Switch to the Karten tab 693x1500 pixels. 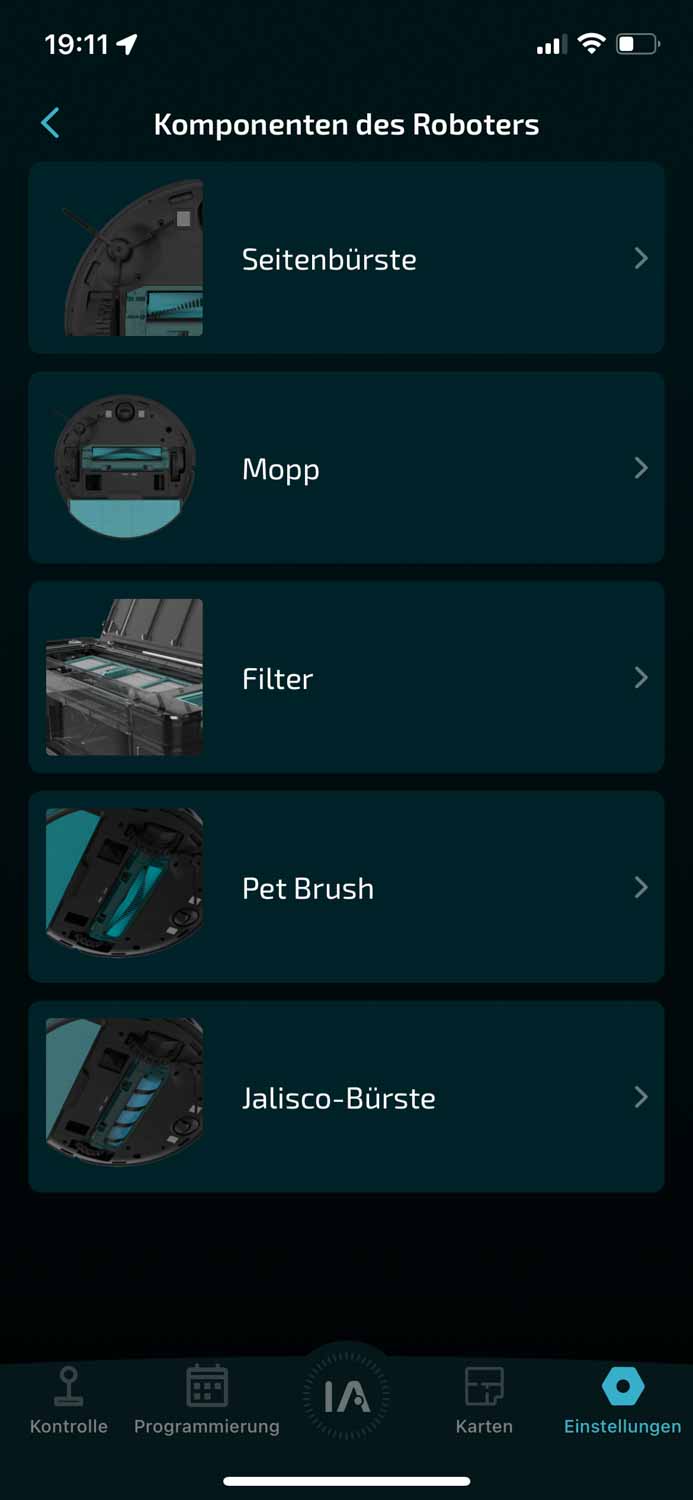[484, 1400]
